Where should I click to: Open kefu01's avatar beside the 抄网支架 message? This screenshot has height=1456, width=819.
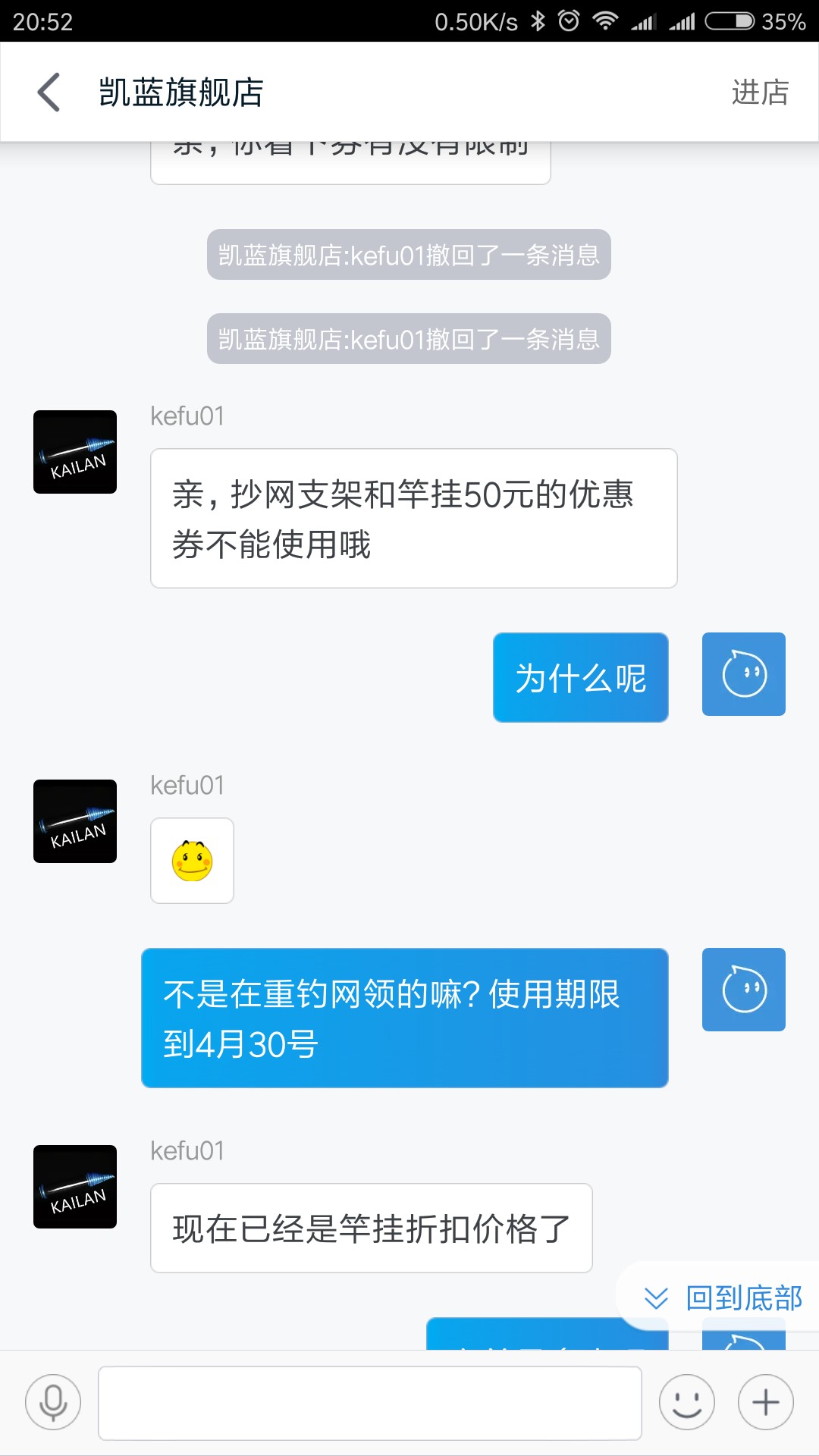click(x=75, y=452)
